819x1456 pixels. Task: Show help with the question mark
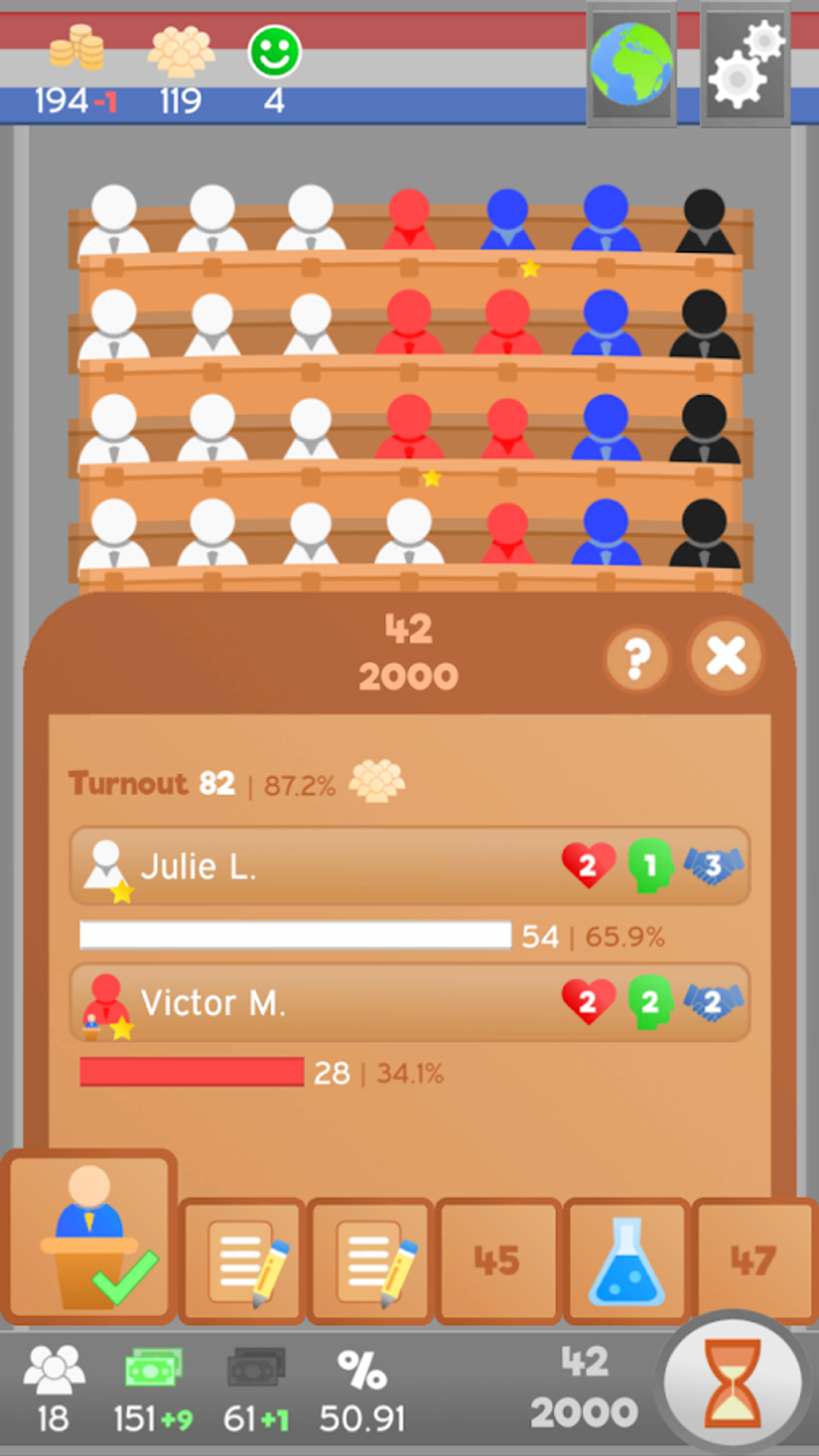click(637, 658)
